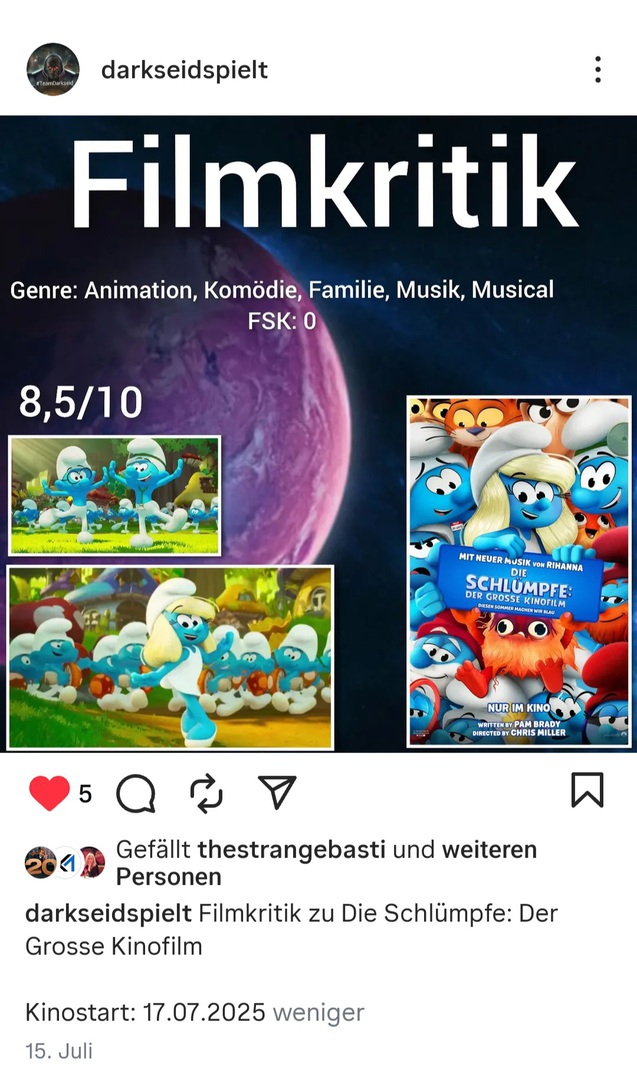Open darkseidspielt name in the caption
This screenshot has height=1080, width=637.
[108, 913]
